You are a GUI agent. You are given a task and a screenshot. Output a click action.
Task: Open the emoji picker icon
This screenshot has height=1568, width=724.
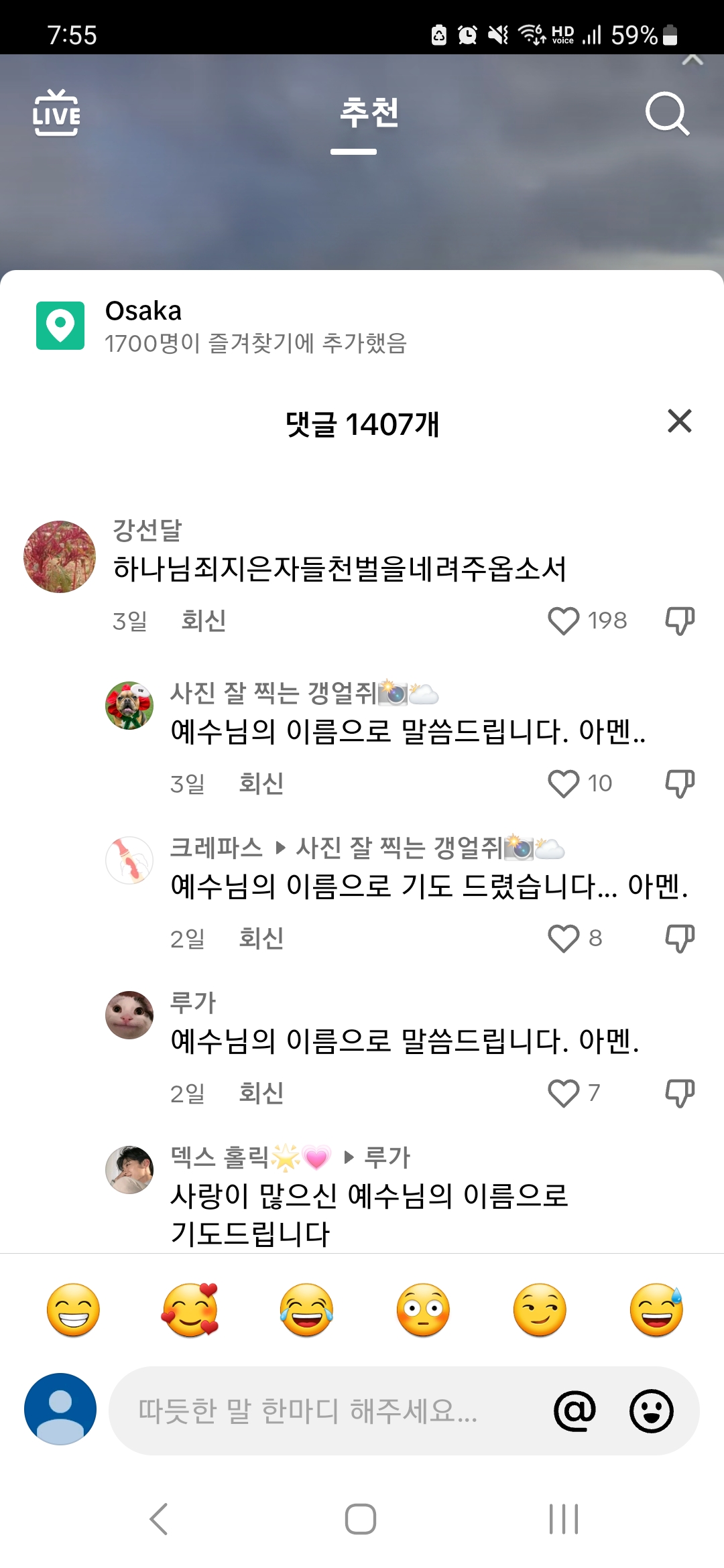tap(651, 1411)
